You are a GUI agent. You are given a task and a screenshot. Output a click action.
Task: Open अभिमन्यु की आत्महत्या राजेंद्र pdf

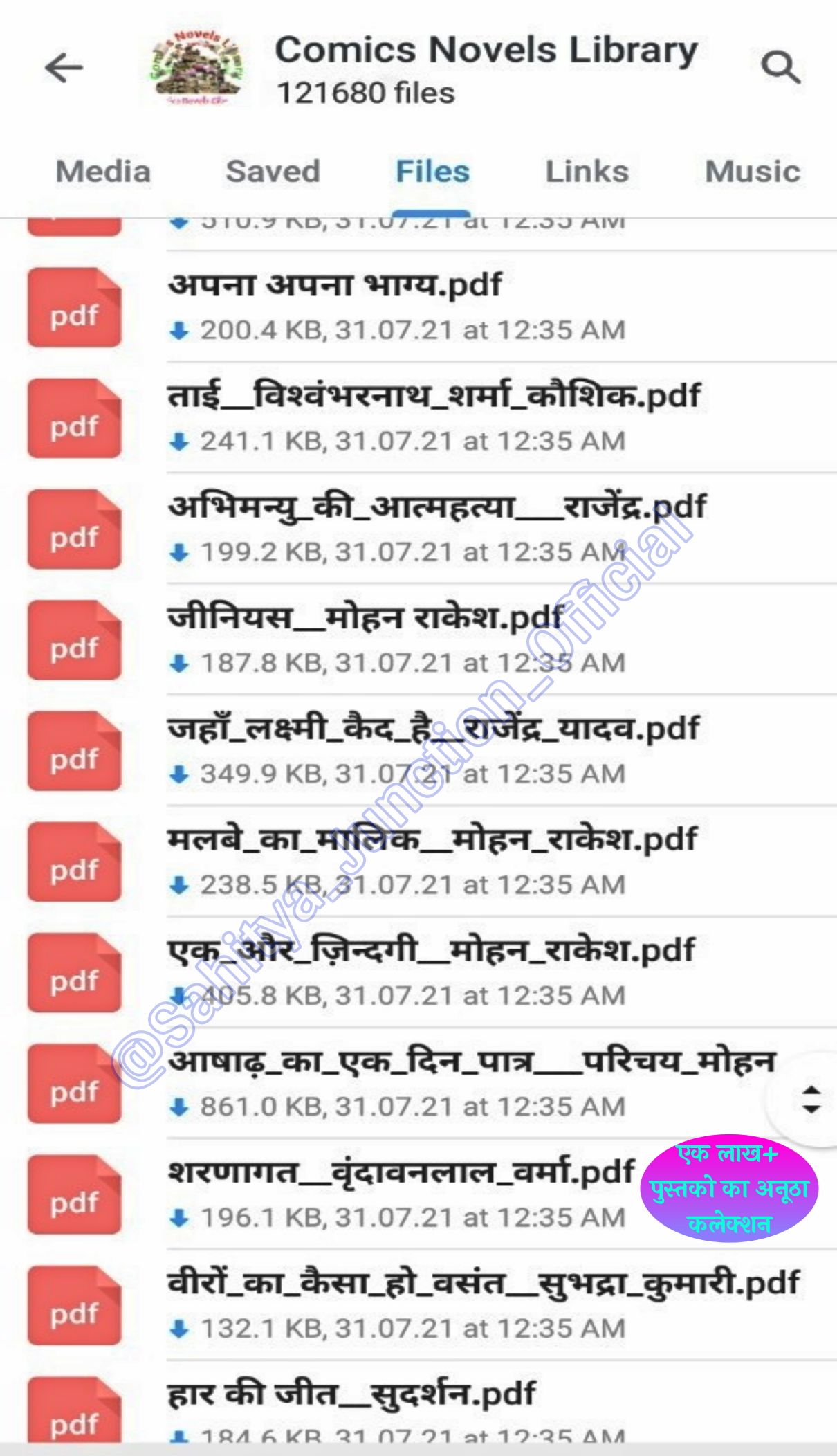click(x=415, y=527)
